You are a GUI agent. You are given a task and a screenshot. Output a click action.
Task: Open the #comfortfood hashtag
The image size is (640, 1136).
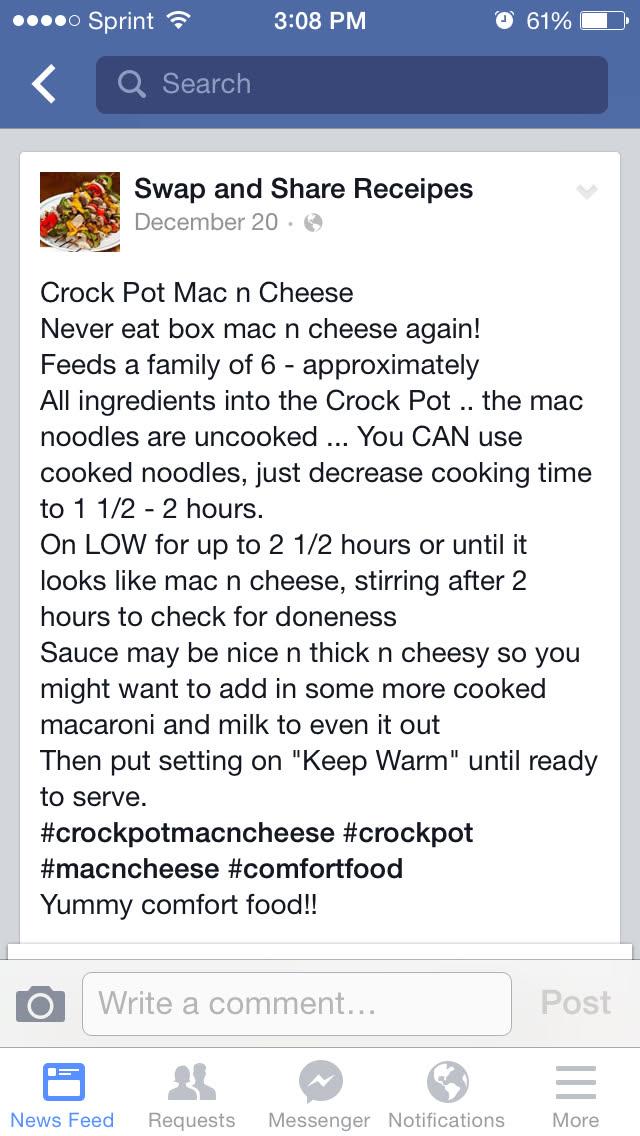315,868
